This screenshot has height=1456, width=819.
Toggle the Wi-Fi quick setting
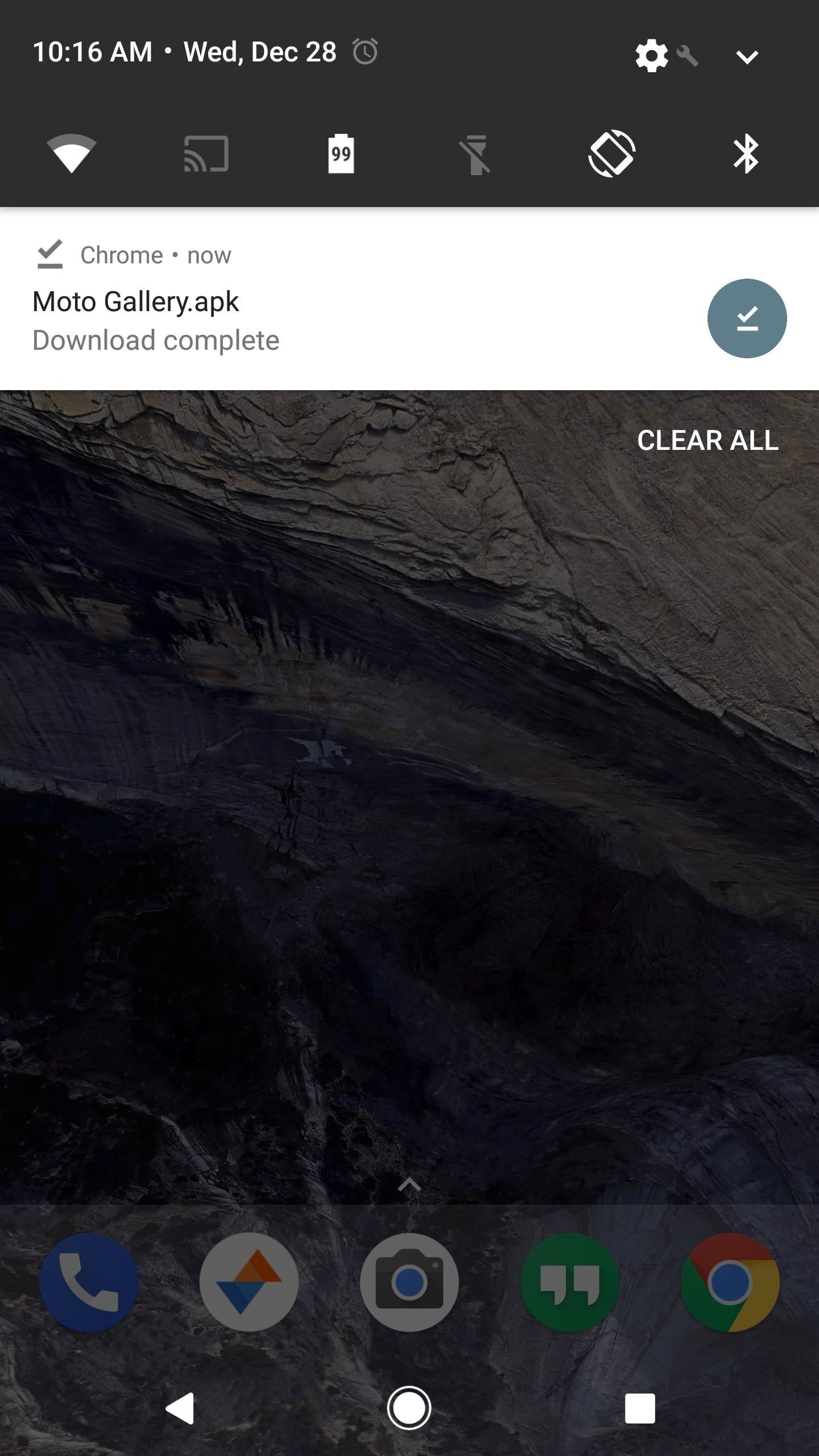pyautogui.click(x=72, y=153)
